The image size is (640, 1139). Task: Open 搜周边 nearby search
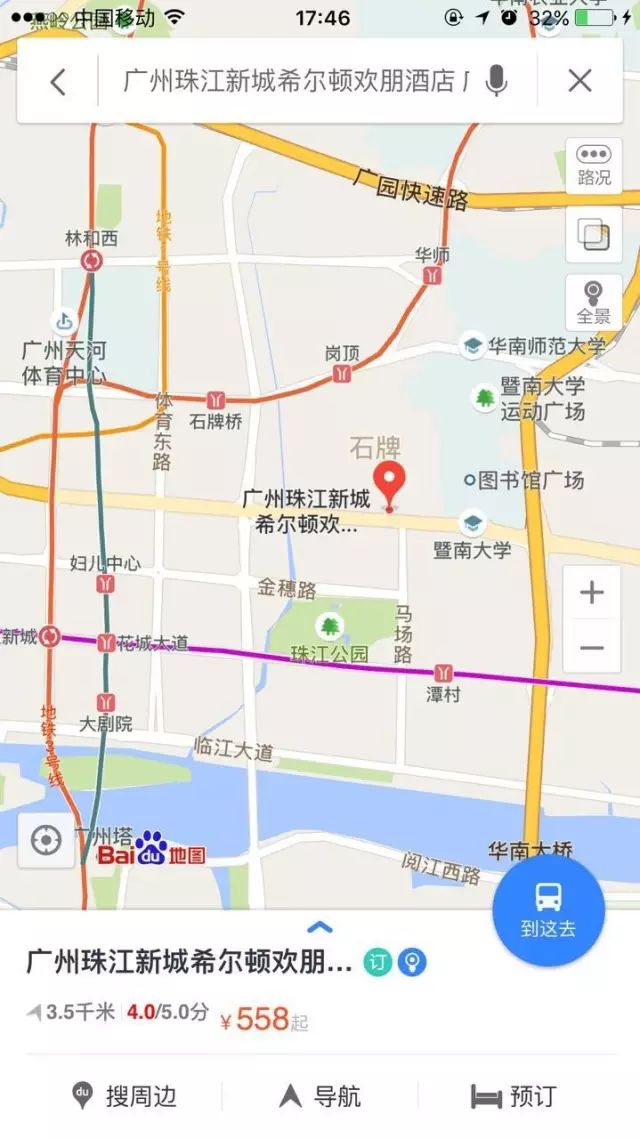coord(124,1095)
